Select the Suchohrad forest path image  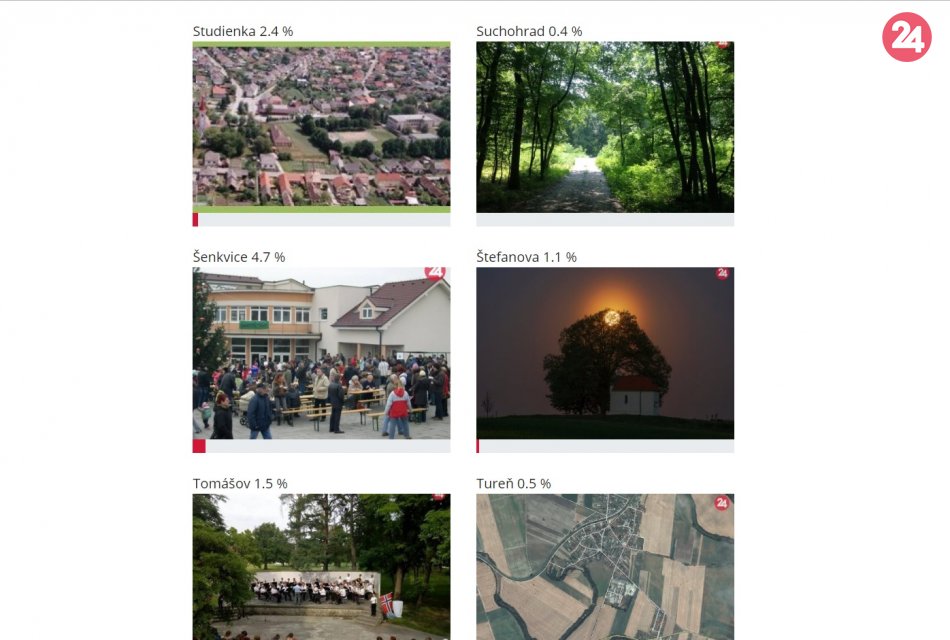click(605, 127)
